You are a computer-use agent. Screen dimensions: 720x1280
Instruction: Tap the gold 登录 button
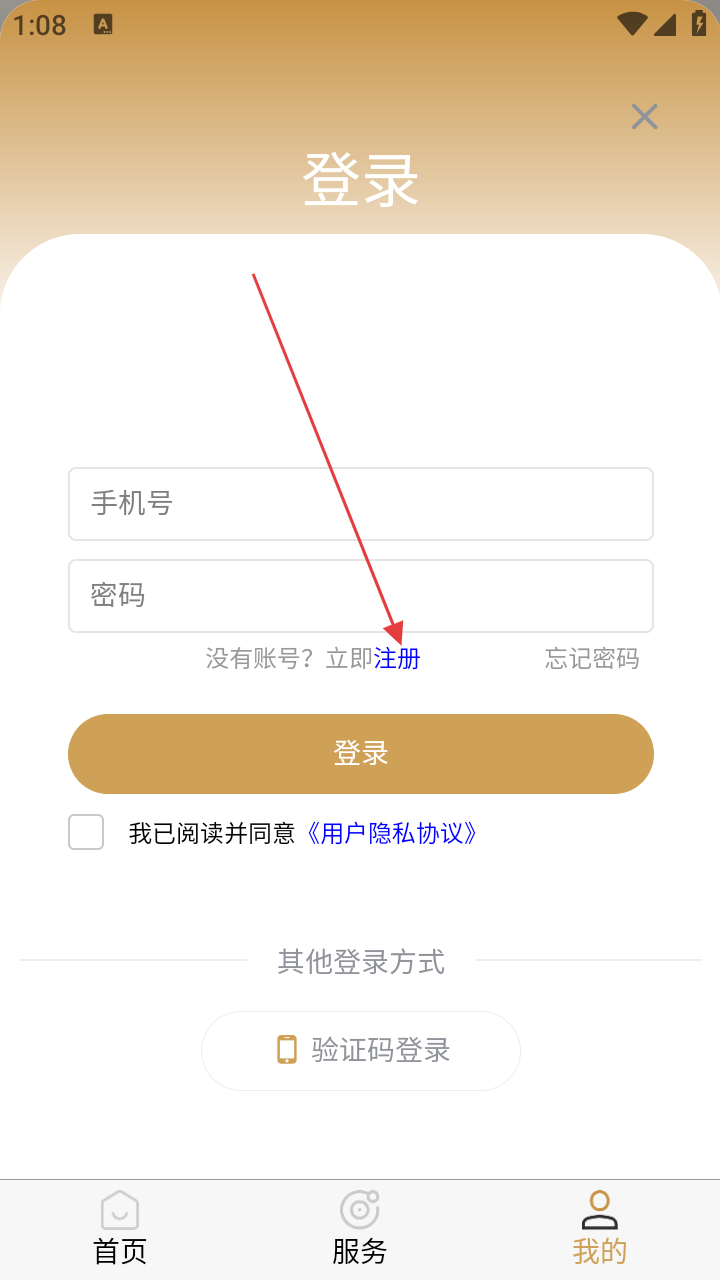point(360,754)
